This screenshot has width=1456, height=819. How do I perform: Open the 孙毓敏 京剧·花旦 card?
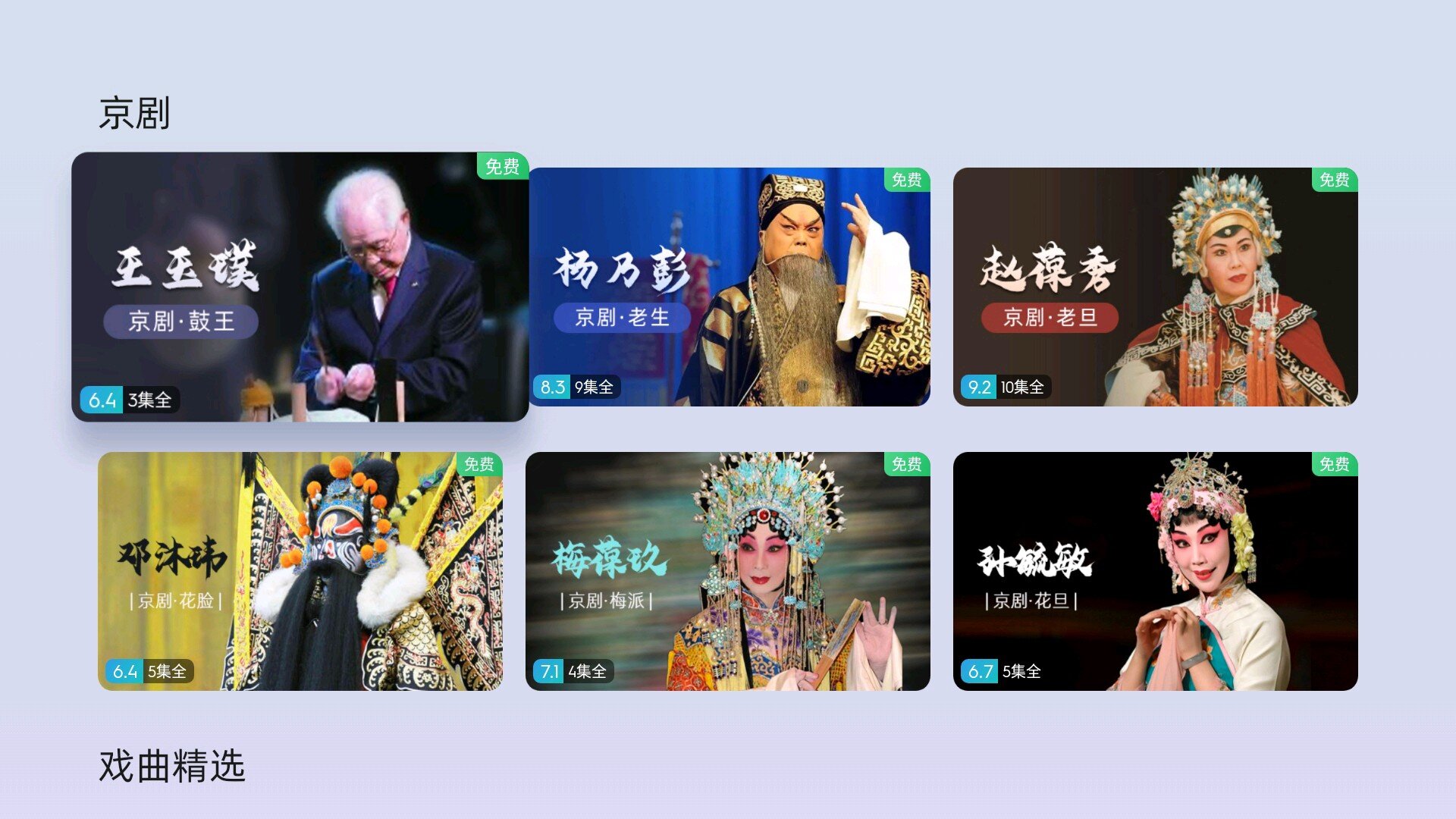coord(1155,571)
